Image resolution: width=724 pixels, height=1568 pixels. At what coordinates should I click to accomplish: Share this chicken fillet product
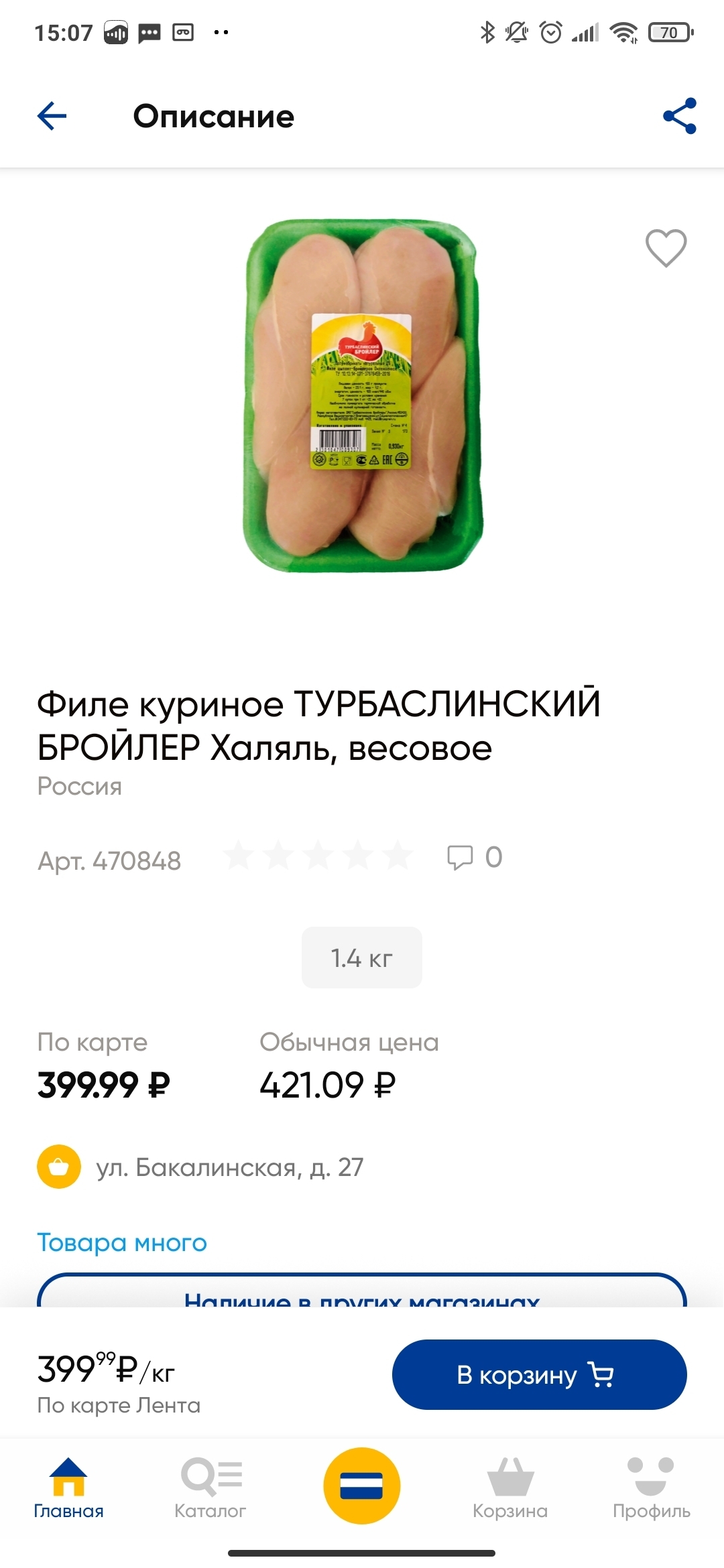[679, 117]
